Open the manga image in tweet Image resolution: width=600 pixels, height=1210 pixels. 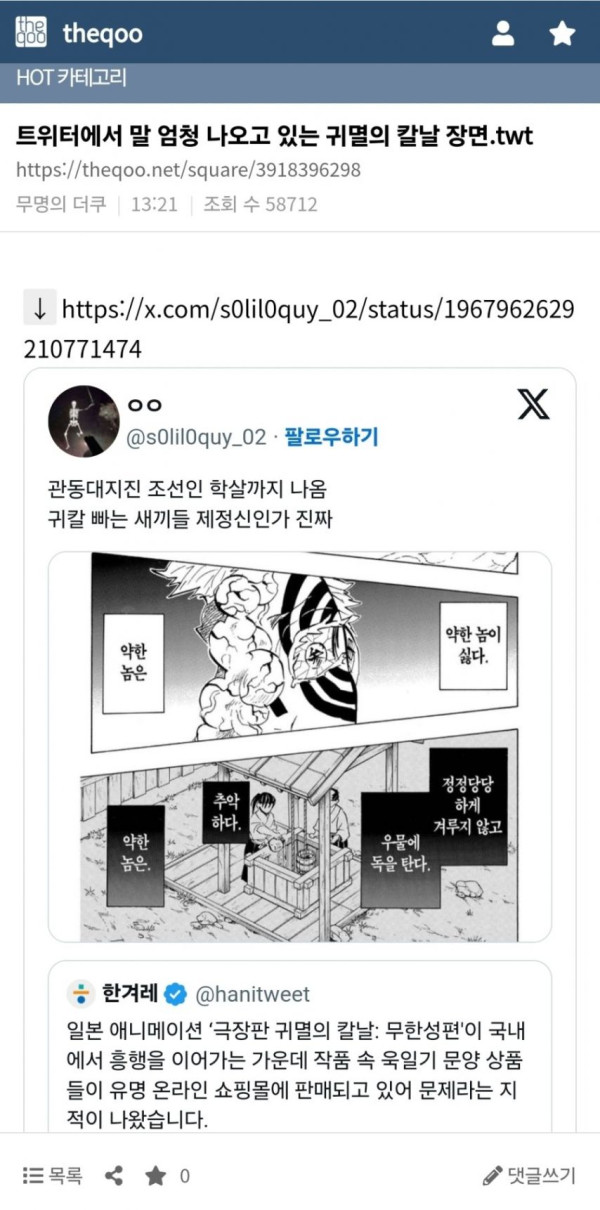(300, 745)
